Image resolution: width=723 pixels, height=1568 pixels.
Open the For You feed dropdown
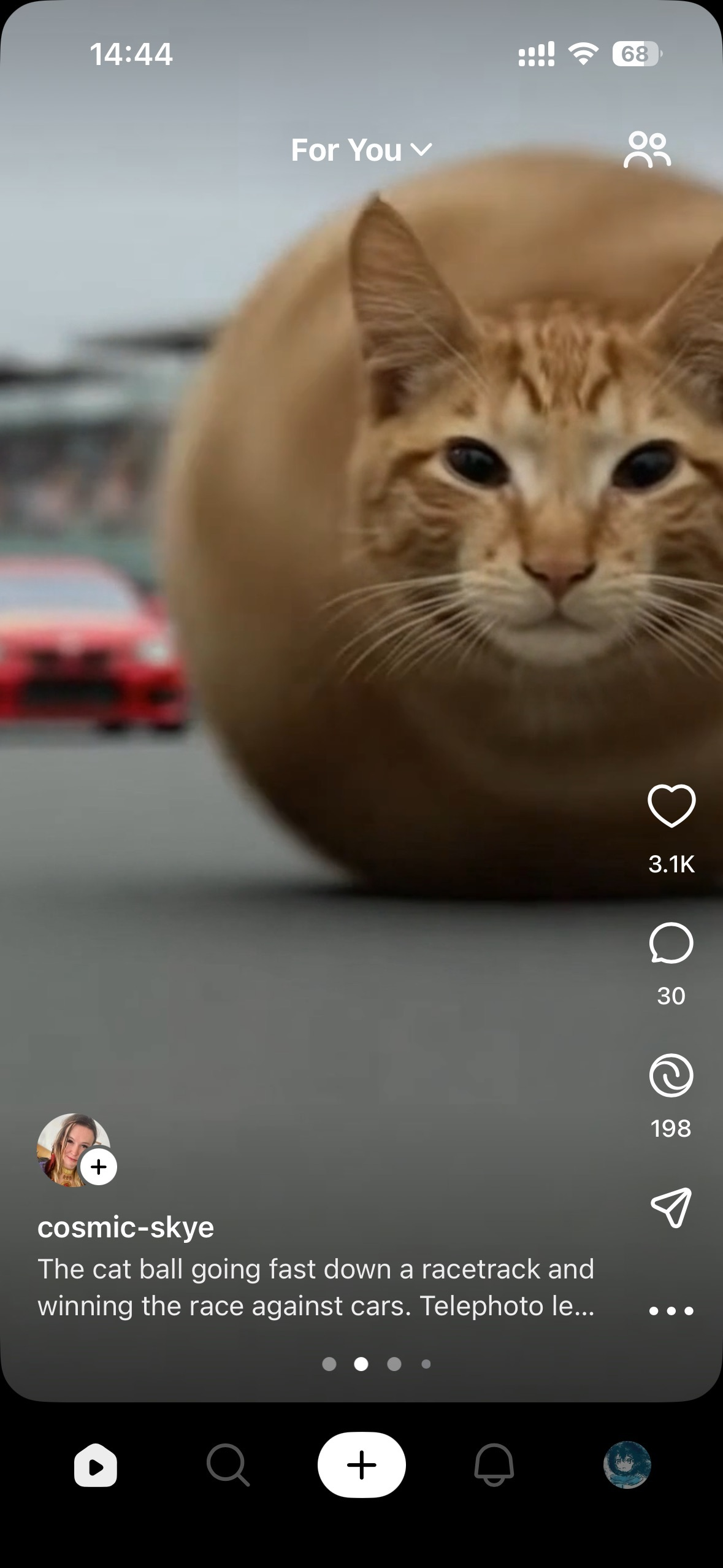[x=361, y=150]
